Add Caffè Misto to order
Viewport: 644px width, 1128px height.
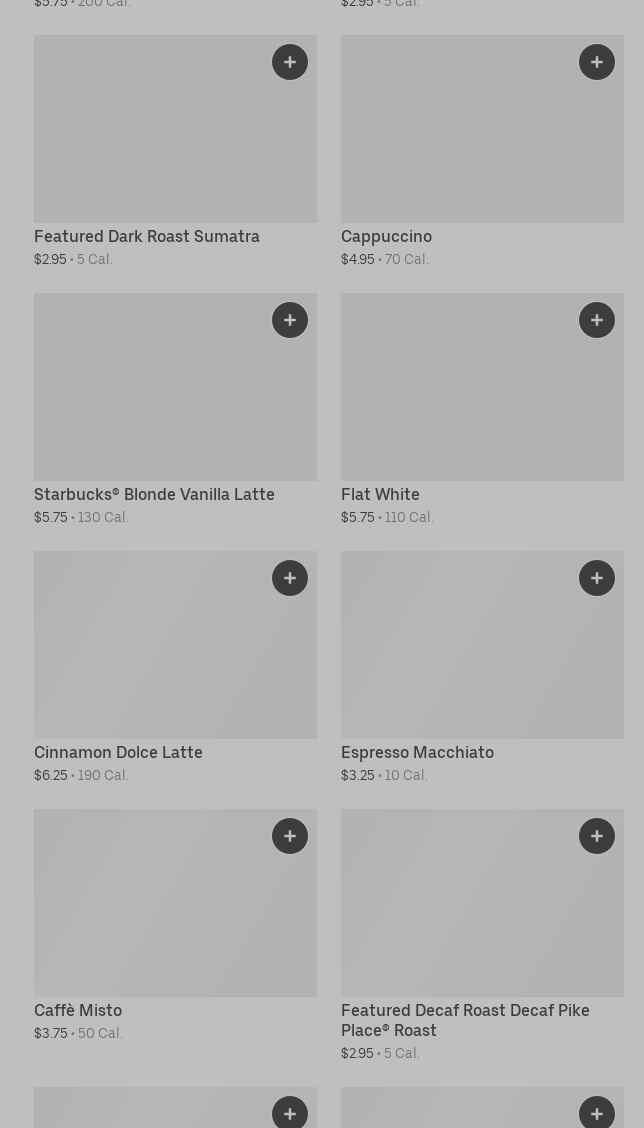click(x=290, y=836)
